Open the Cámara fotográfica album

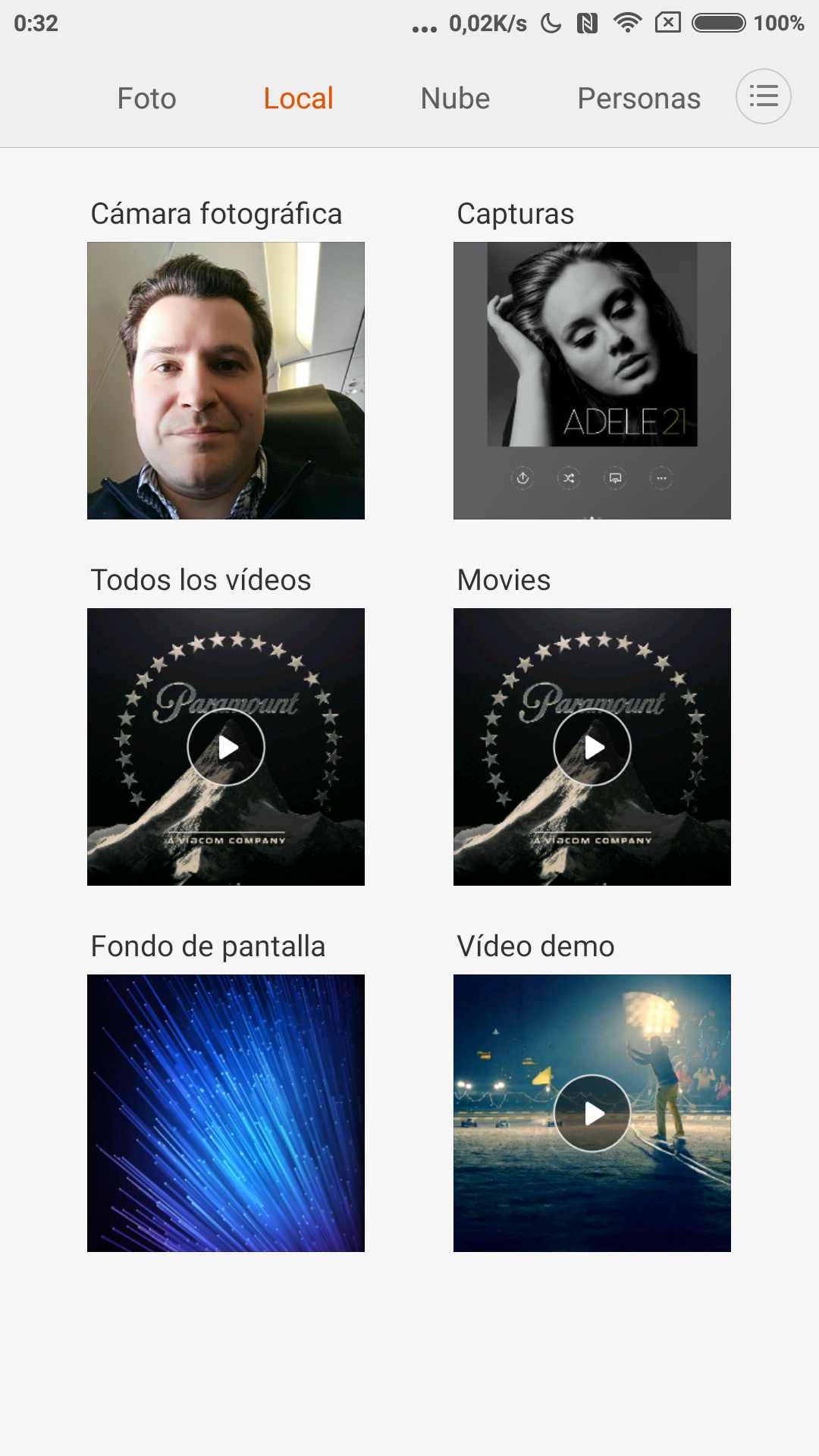tap(226, 381)
